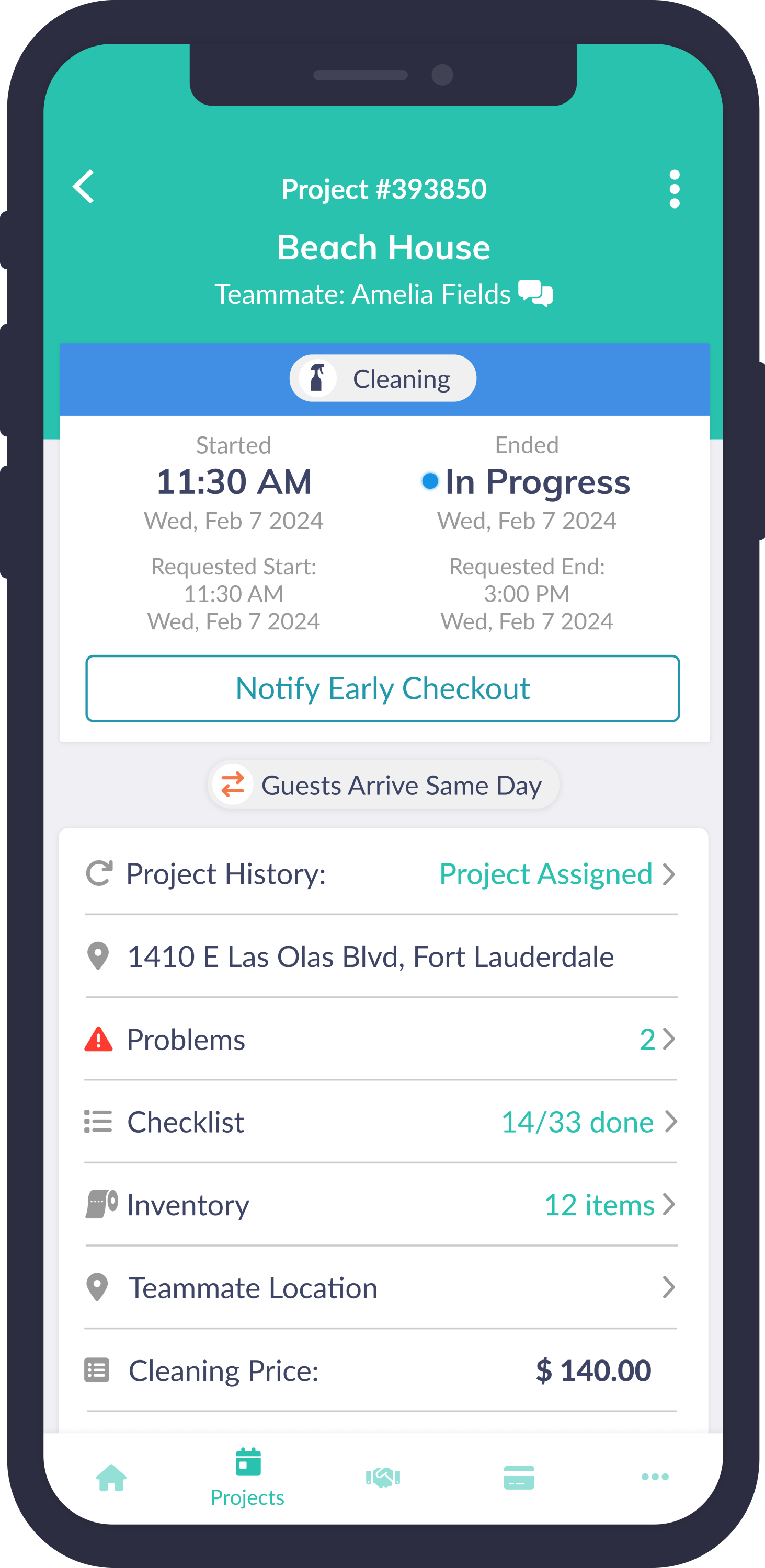Tap Notify Early Checkout button
Image resolution: width=765 pixels, height=1568 pixels.
[x=383, y=688]
